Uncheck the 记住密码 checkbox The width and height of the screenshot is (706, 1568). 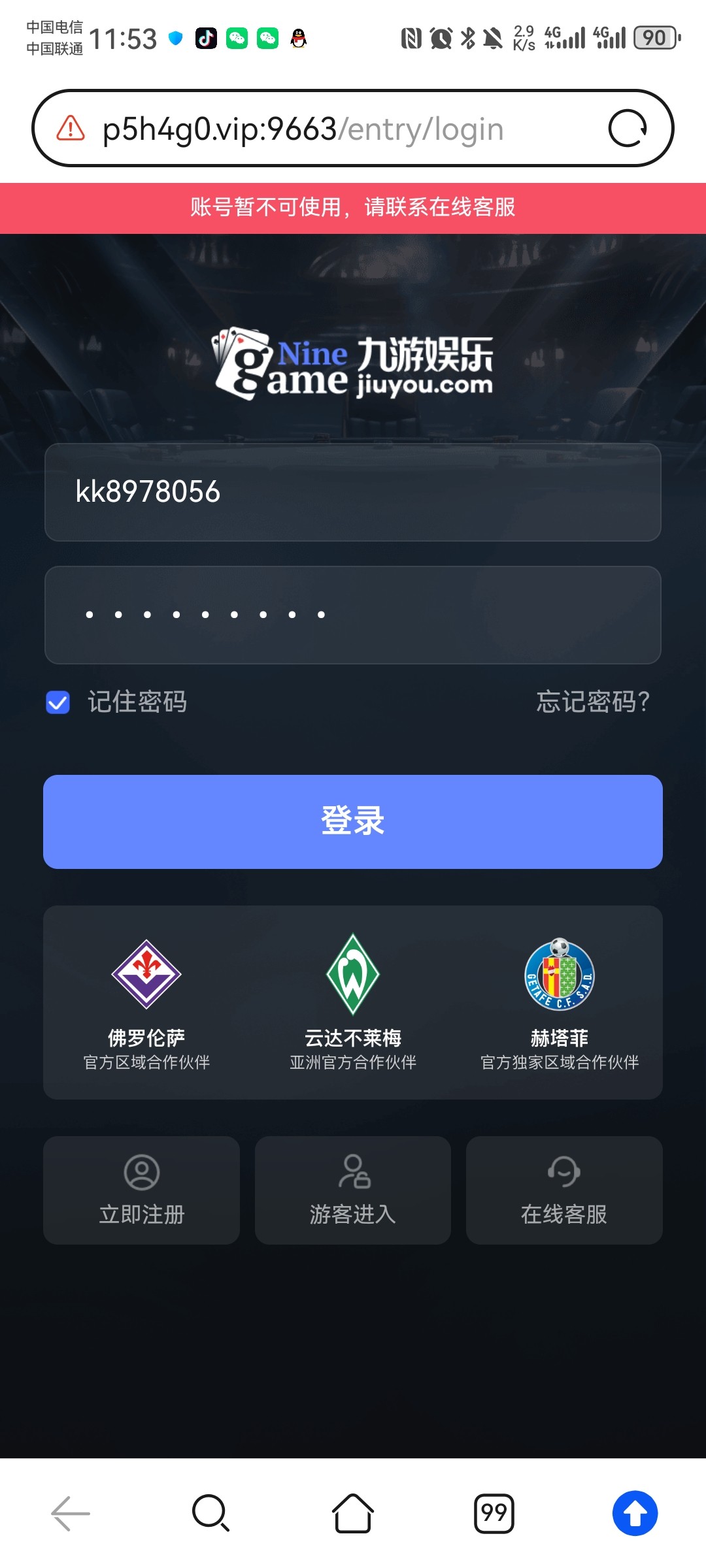click(58, 702)
